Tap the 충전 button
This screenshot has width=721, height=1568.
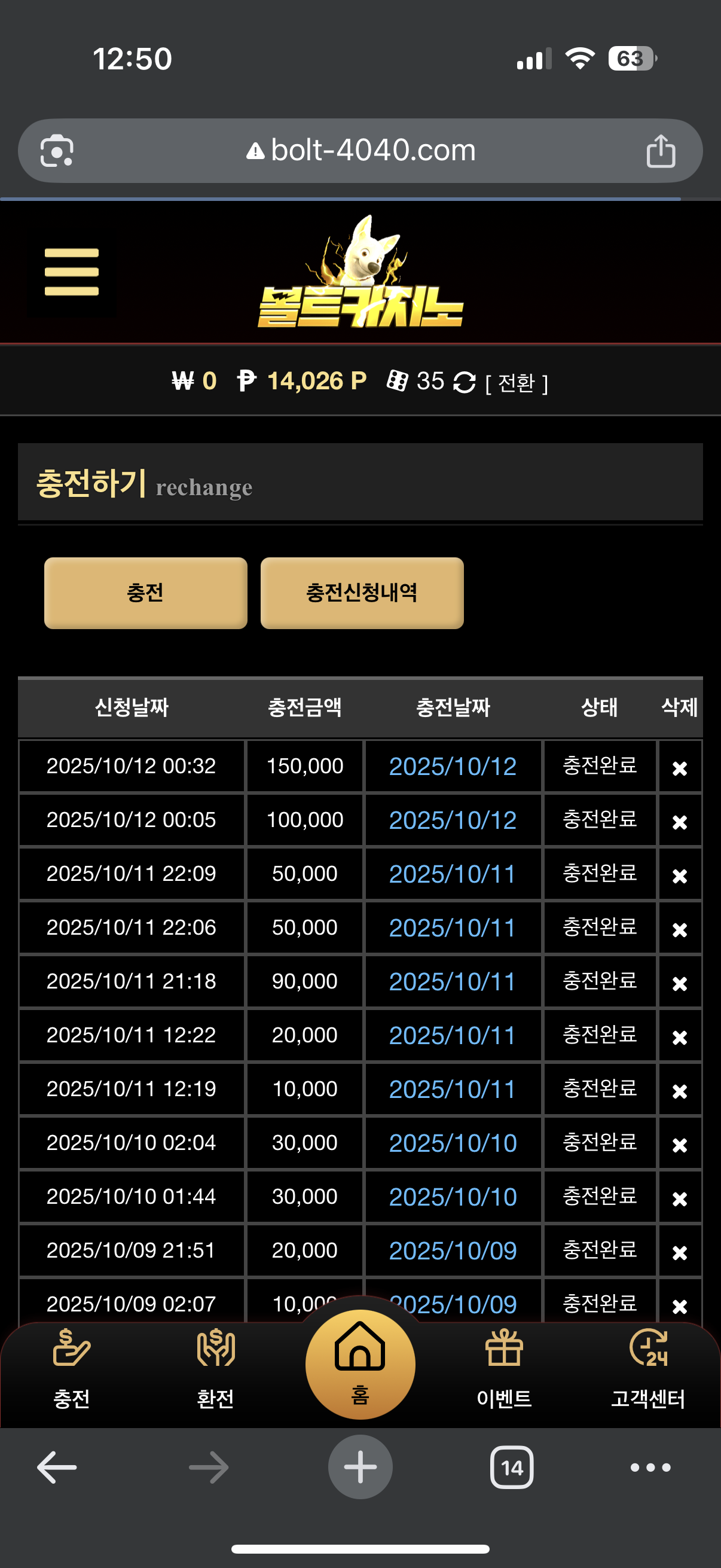pos(145,593)
